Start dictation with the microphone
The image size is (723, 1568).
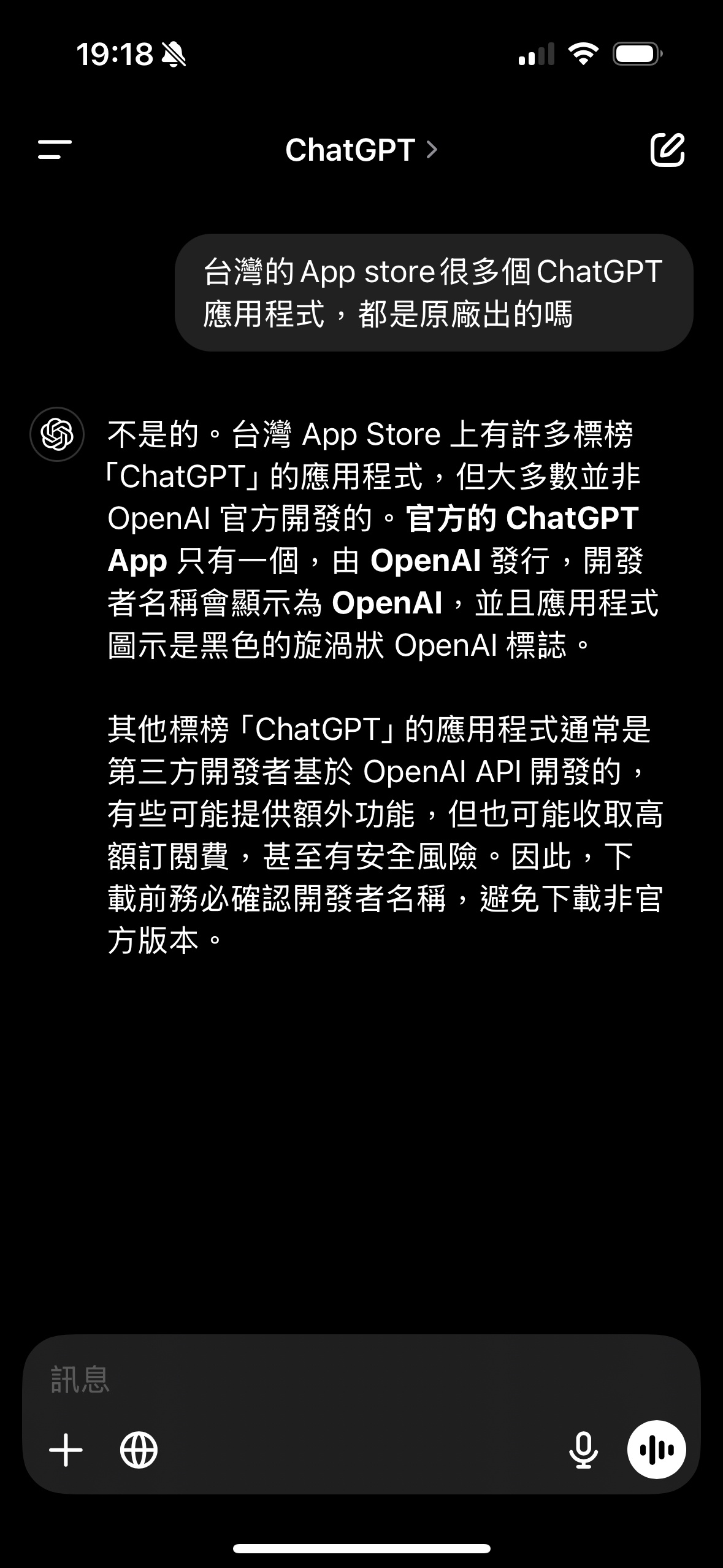[583, 1450]
